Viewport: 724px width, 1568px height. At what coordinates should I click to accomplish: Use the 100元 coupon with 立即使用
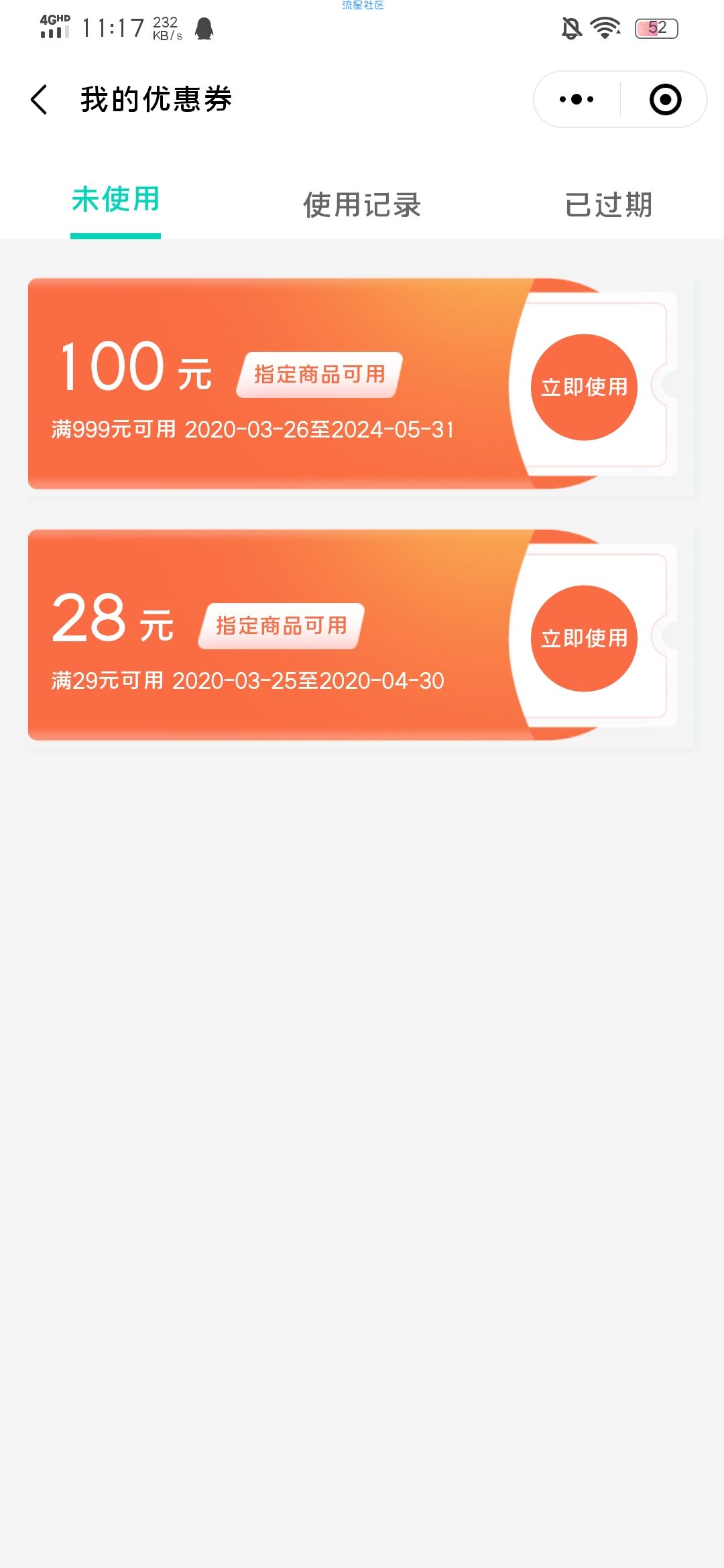(x=584, y=387)
